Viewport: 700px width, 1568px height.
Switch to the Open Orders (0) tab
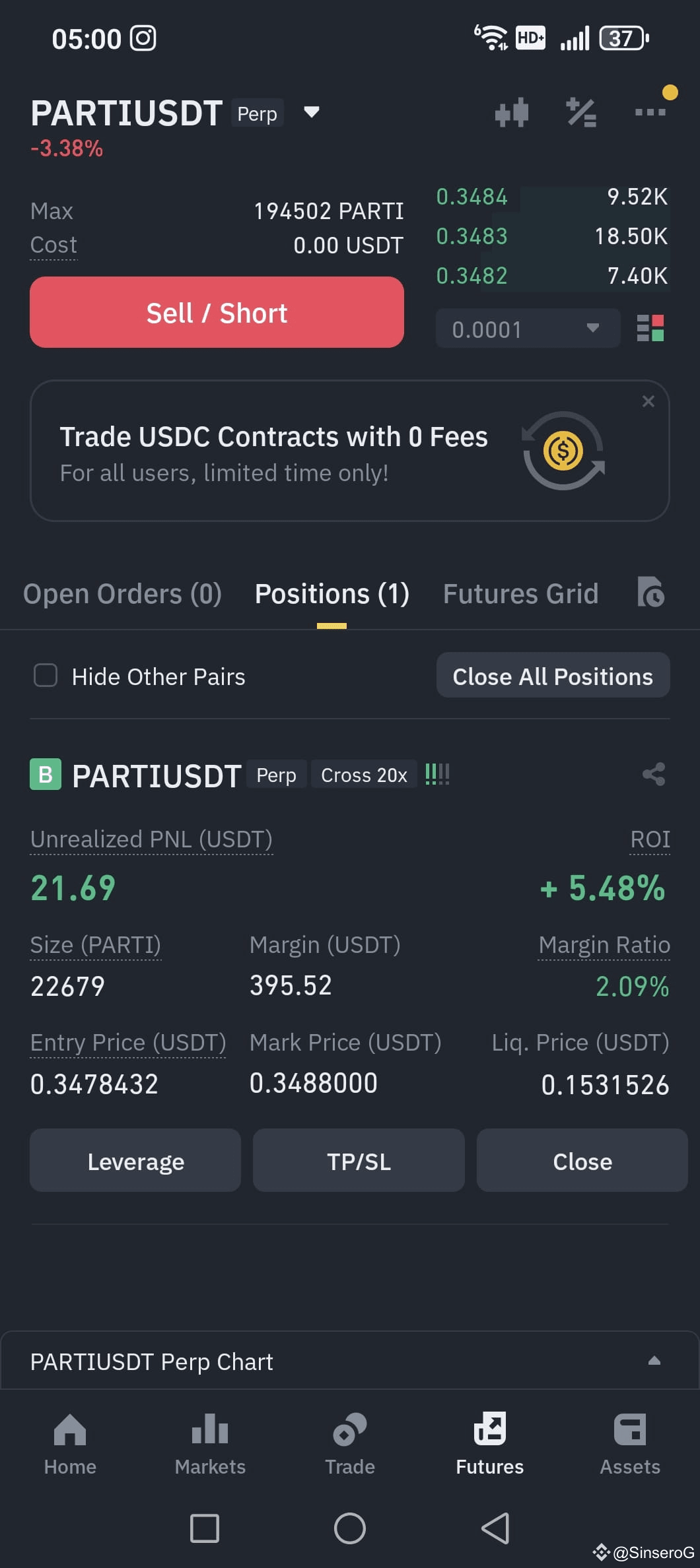click(122, 594)
